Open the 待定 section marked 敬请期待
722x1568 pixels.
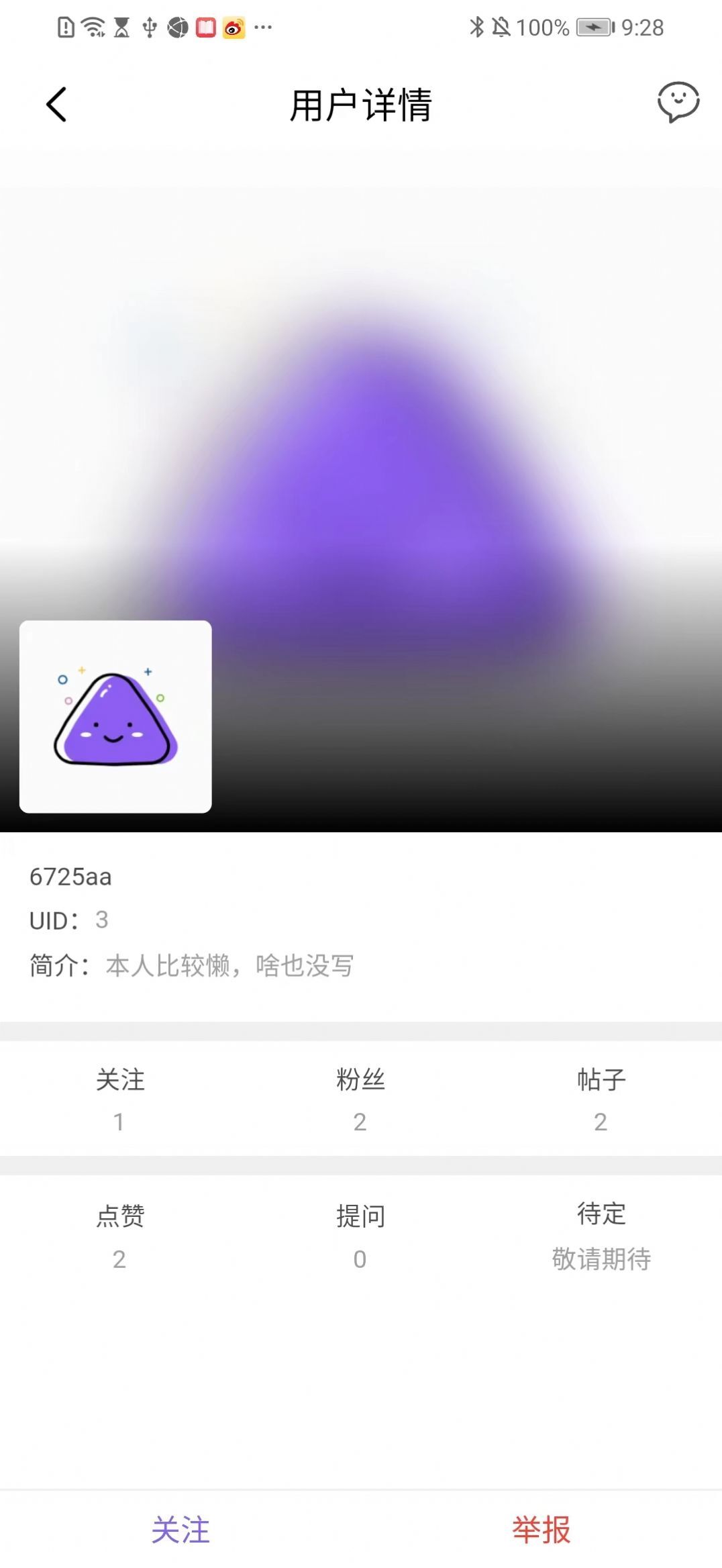pyautogui.click(x=601, y=1237)
